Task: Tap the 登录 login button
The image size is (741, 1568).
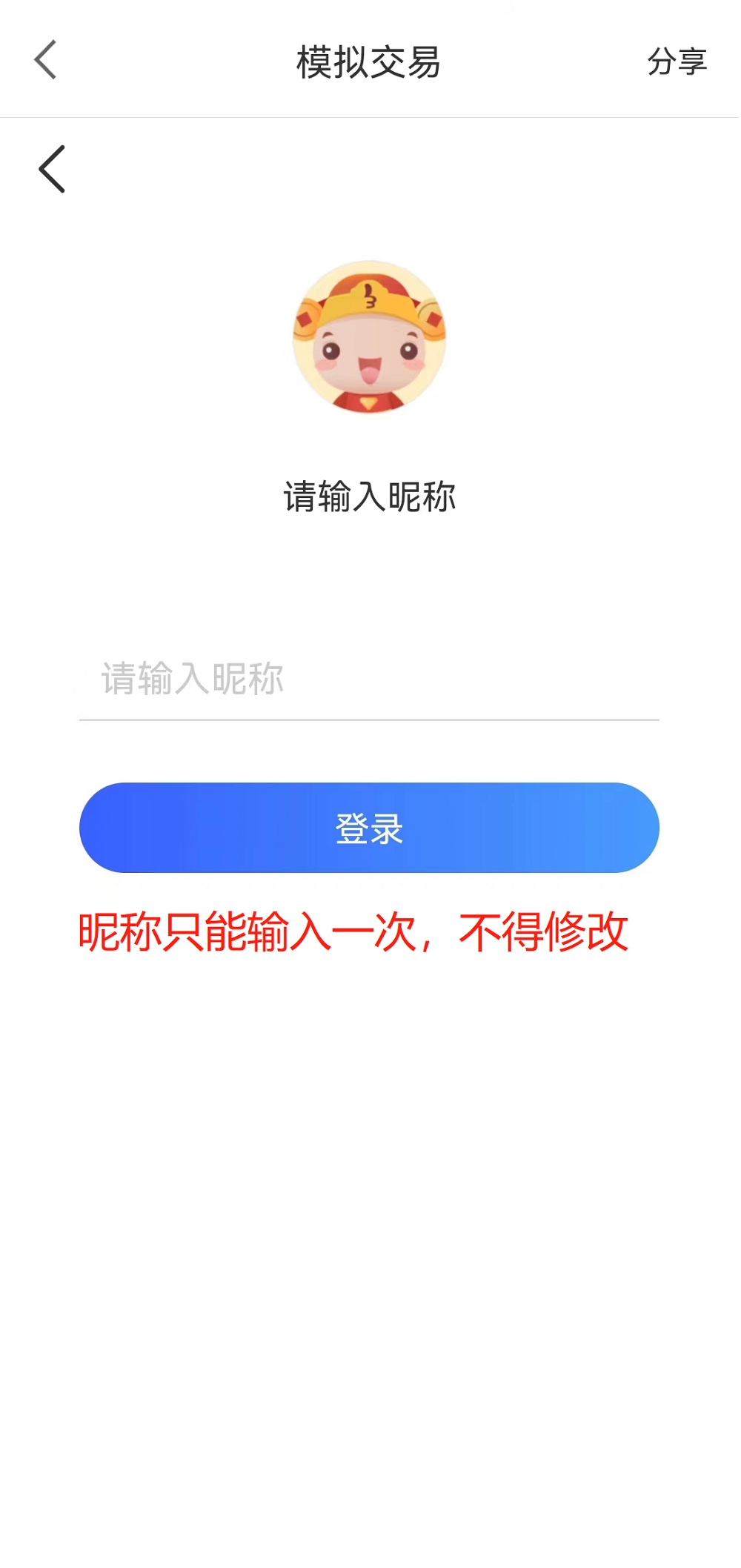Action: pos(370,828)
